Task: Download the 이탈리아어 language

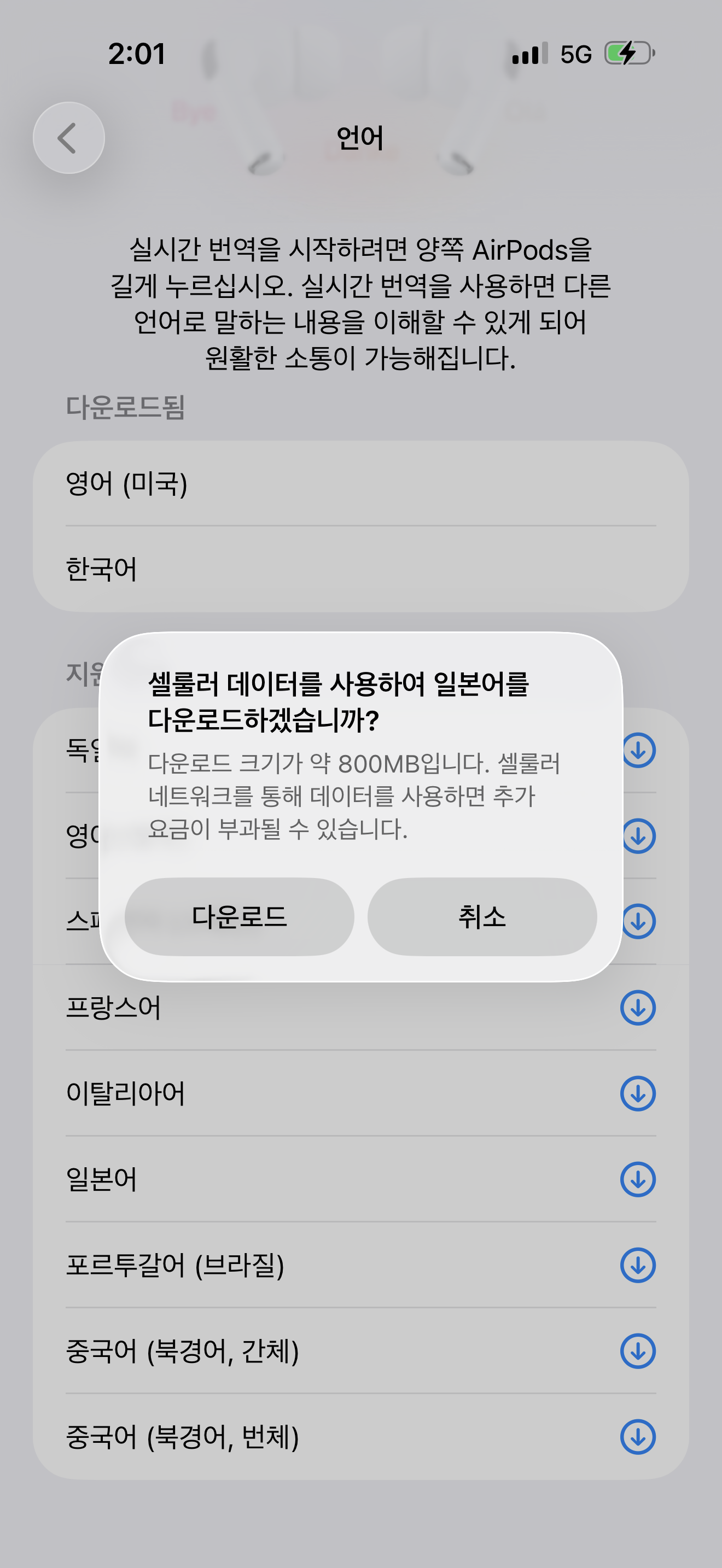Action: coord(637,1094)
